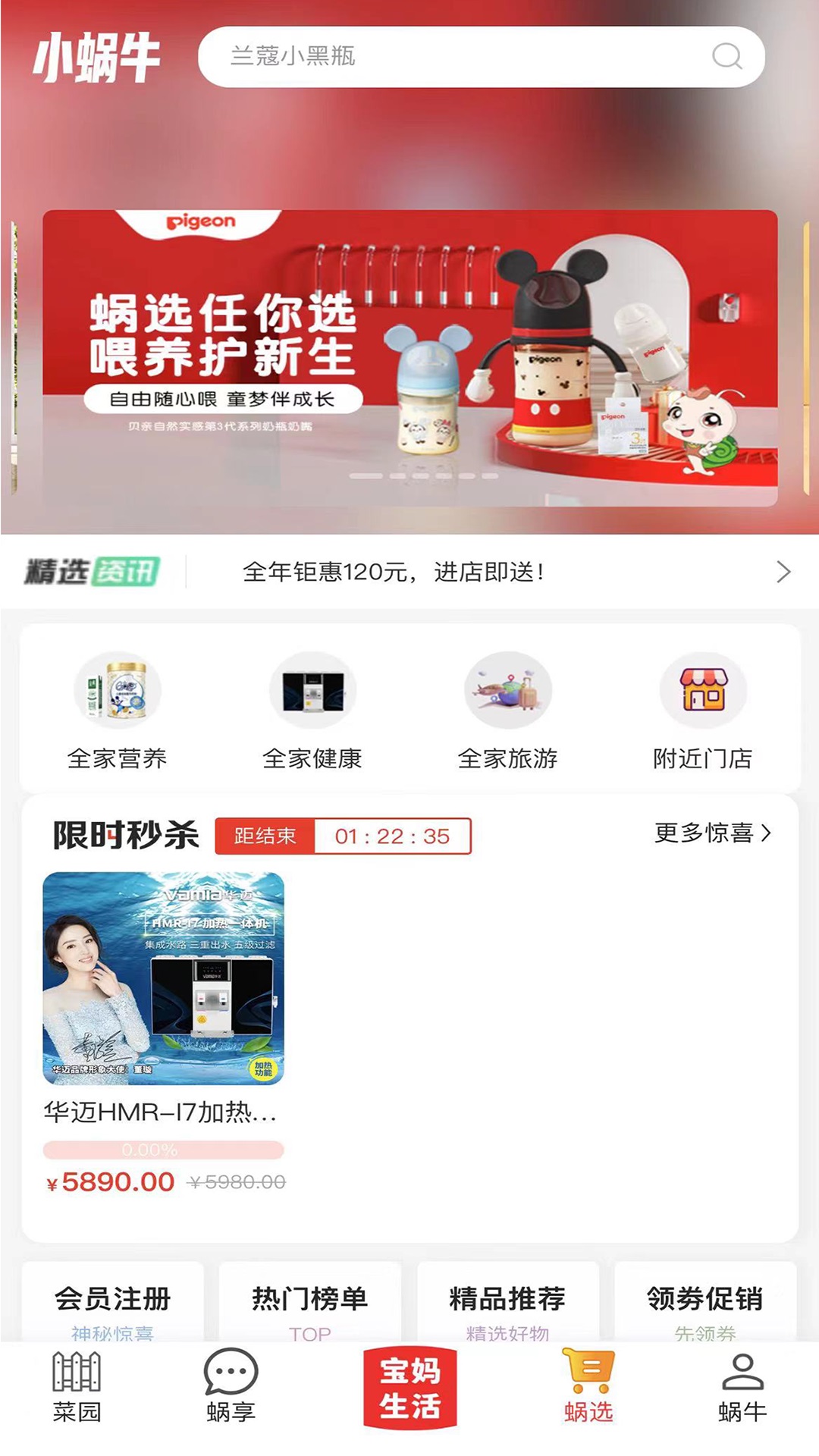Image resolution: width=819 pixels, height=1456 pixels.
Task: Switch to the 菜园 tab
Action: [77, 1386]
